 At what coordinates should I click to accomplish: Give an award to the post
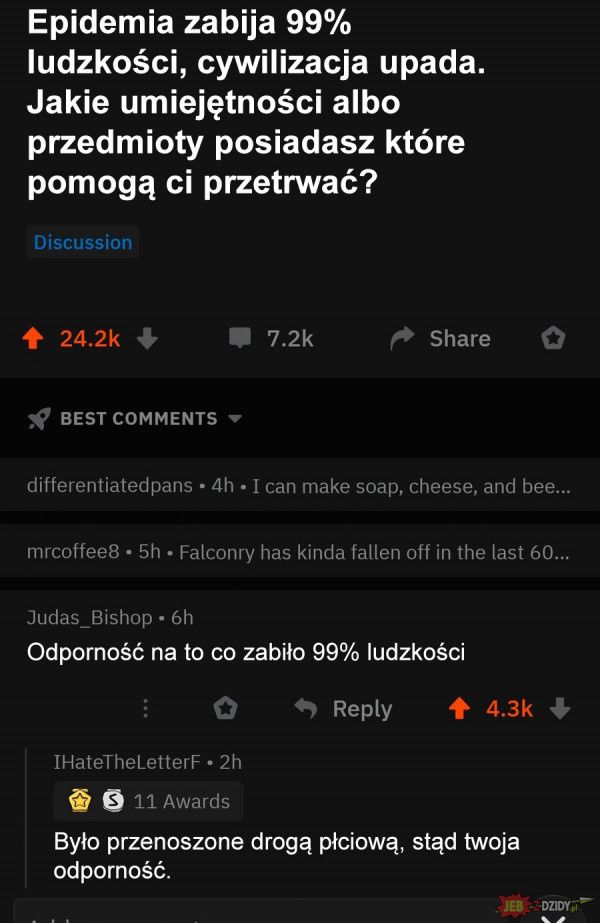tap(553, 339)
